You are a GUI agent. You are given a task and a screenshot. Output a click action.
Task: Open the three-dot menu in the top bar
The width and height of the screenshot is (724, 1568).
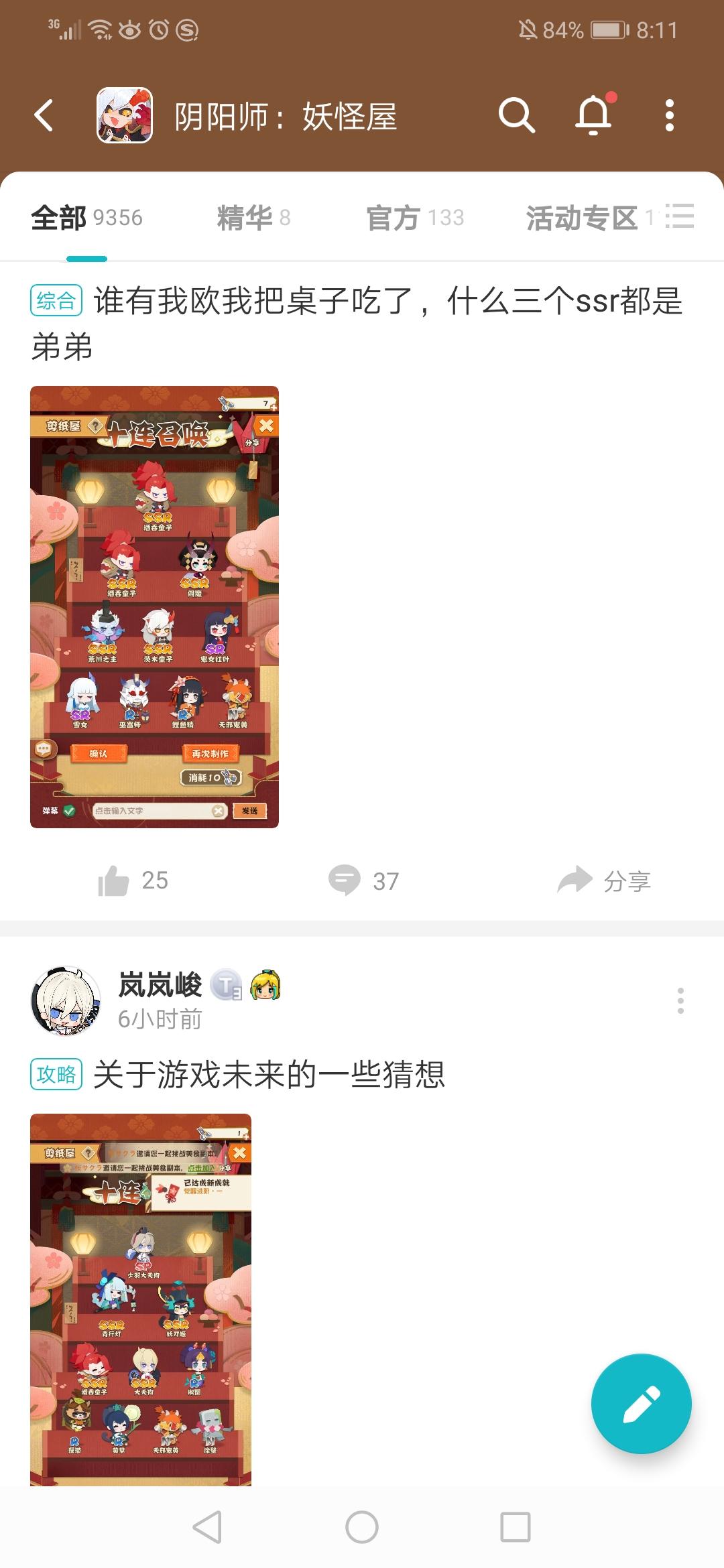[x=668, y=115]
